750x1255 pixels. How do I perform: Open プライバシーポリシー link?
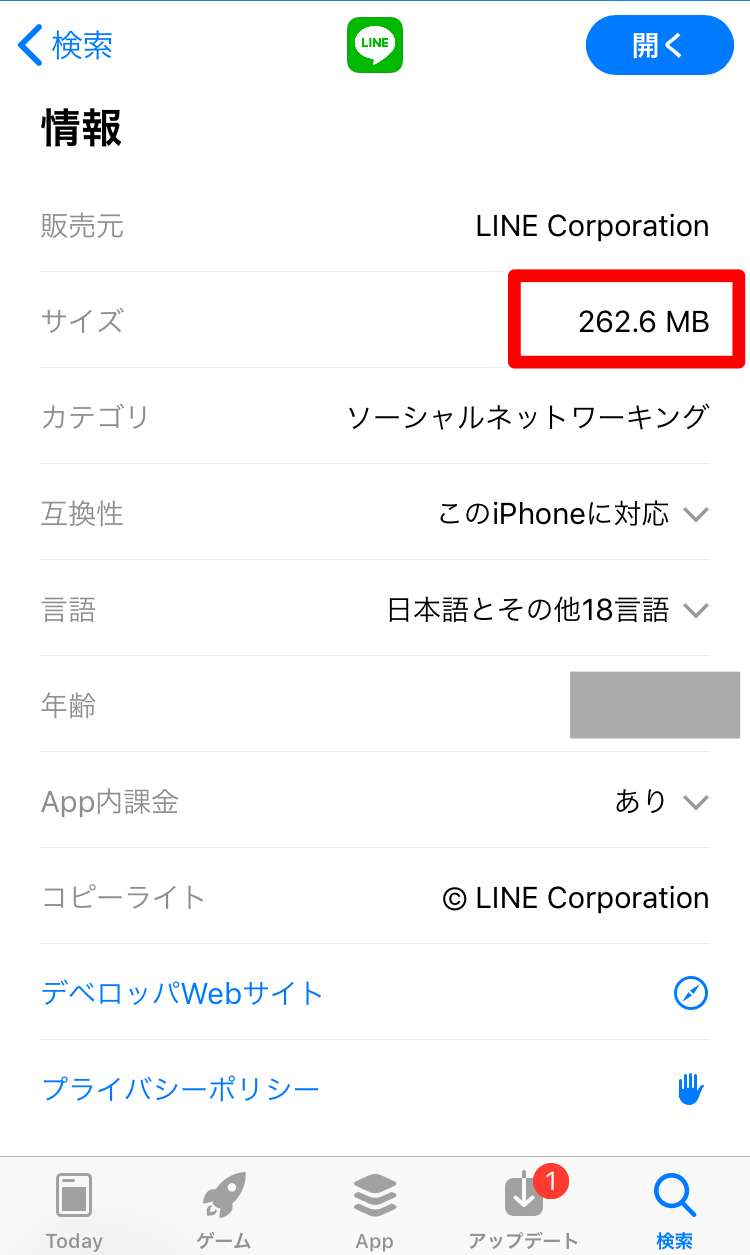click(x=181, y=1090)
